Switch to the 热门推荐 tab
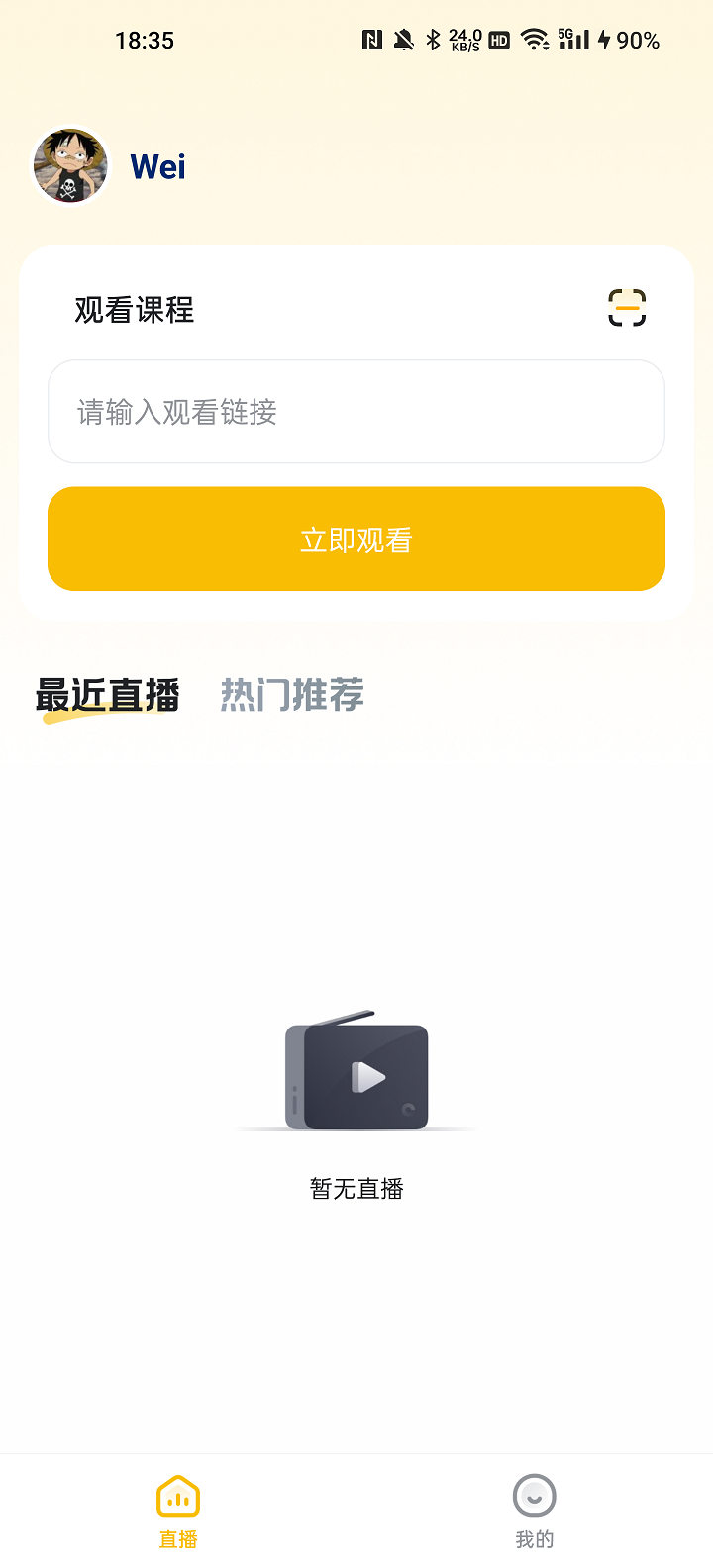Viewport: 713px width, 1568px height. [x=292, y=694]
